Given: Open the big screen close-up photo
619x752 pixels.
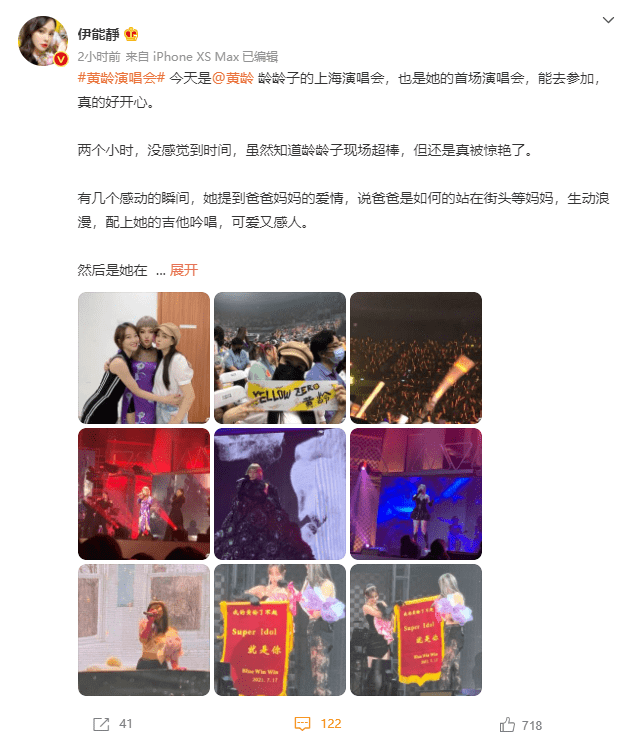Looking at the screenshot, I should 280,493.
